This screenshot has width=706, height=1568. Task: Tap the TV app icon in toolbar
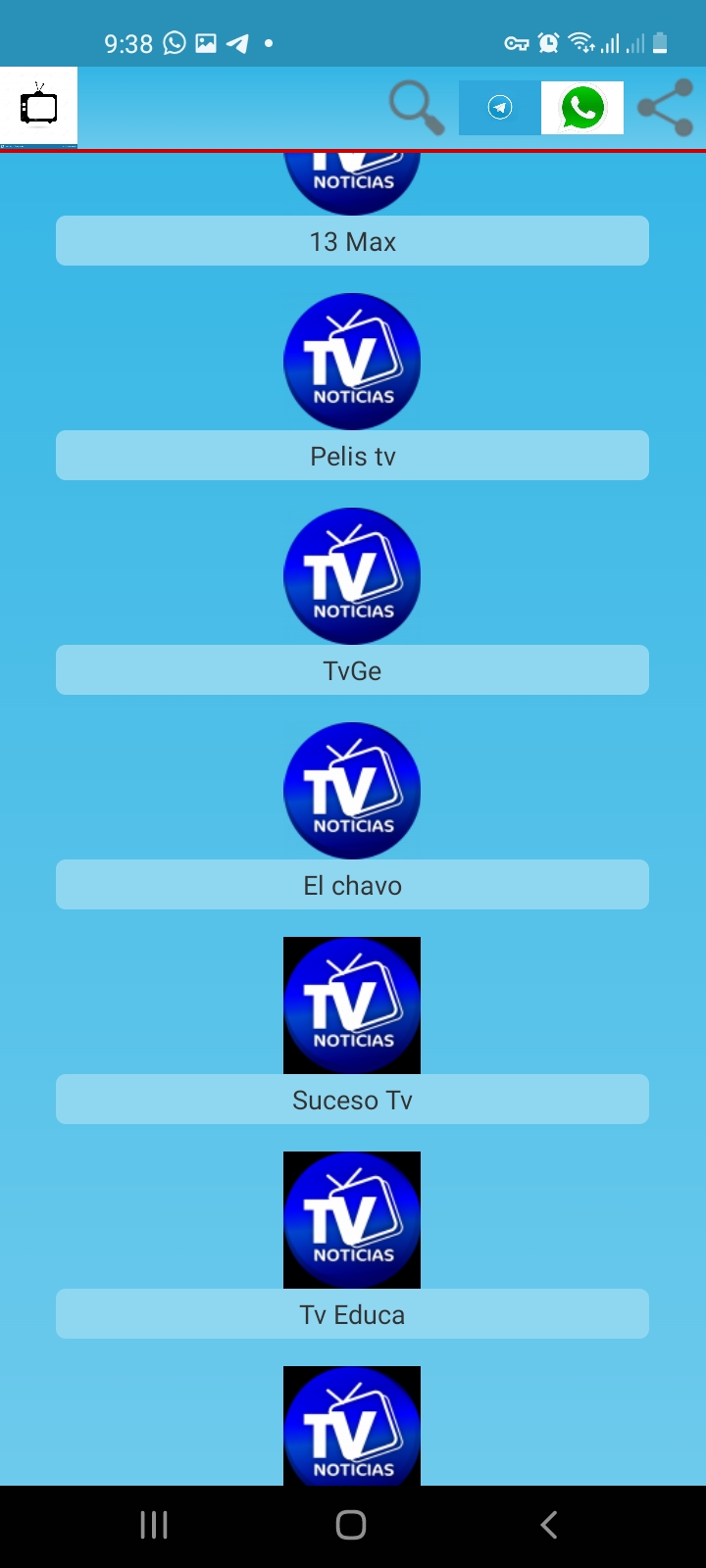coord(39,107)
